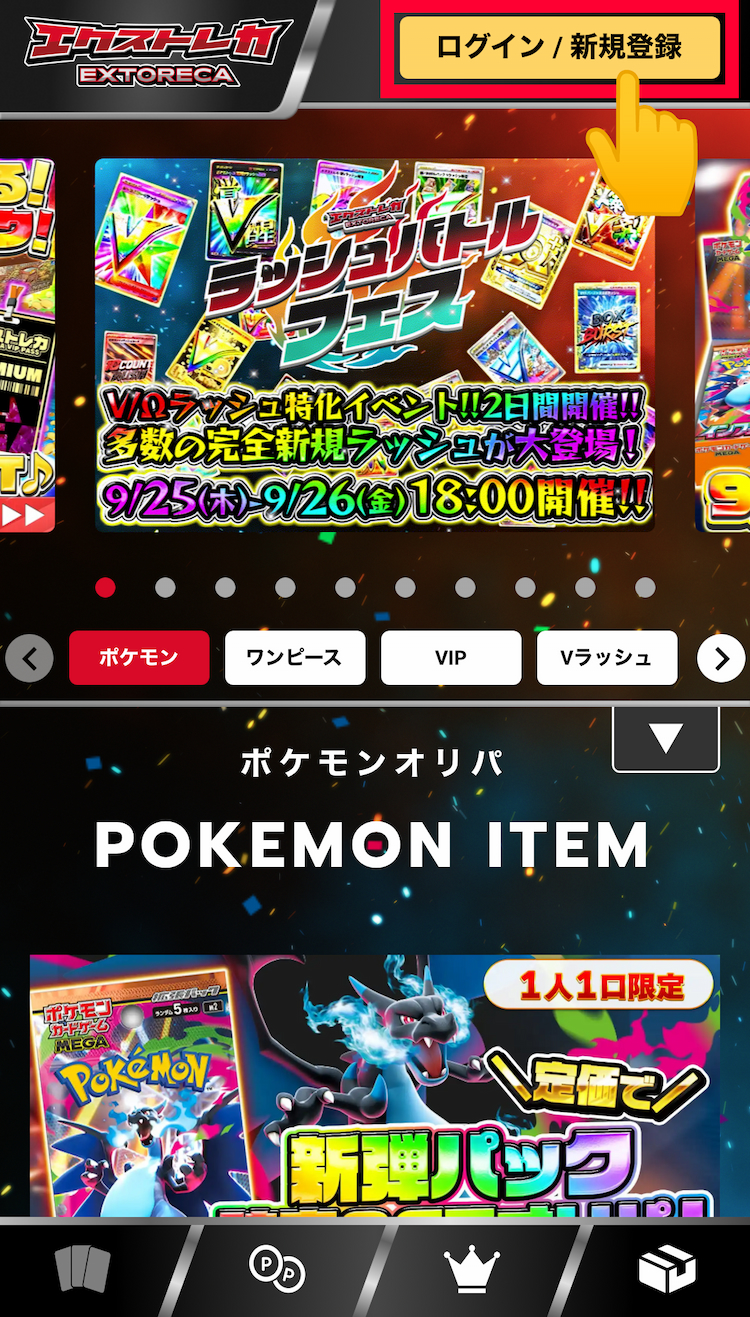This screenshot has width=750, height=1317.
Task: Tap the ログイン / 新規登録 button
Action: pyautogui.click(x=559, y=47)
